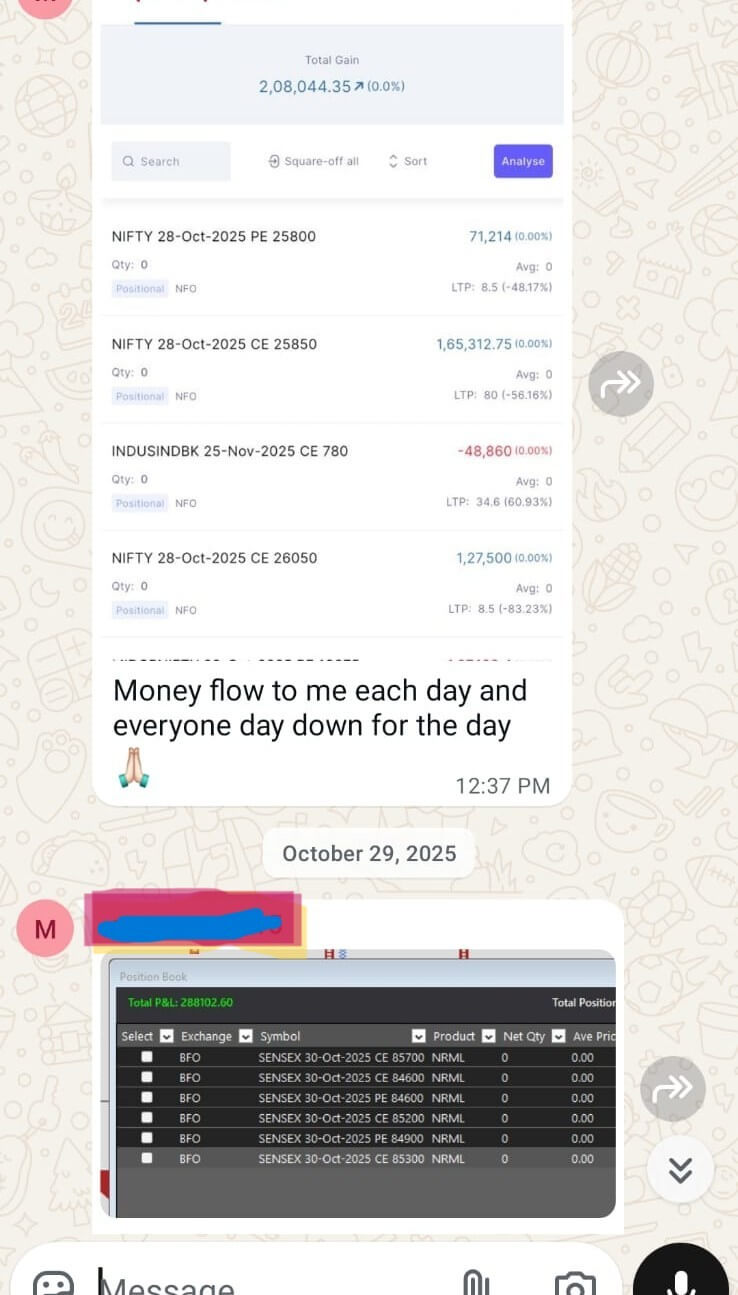Open the camera from the message bar
Screen dimensions: 738x1295
pyautogui.click(x=575, y=1283)
